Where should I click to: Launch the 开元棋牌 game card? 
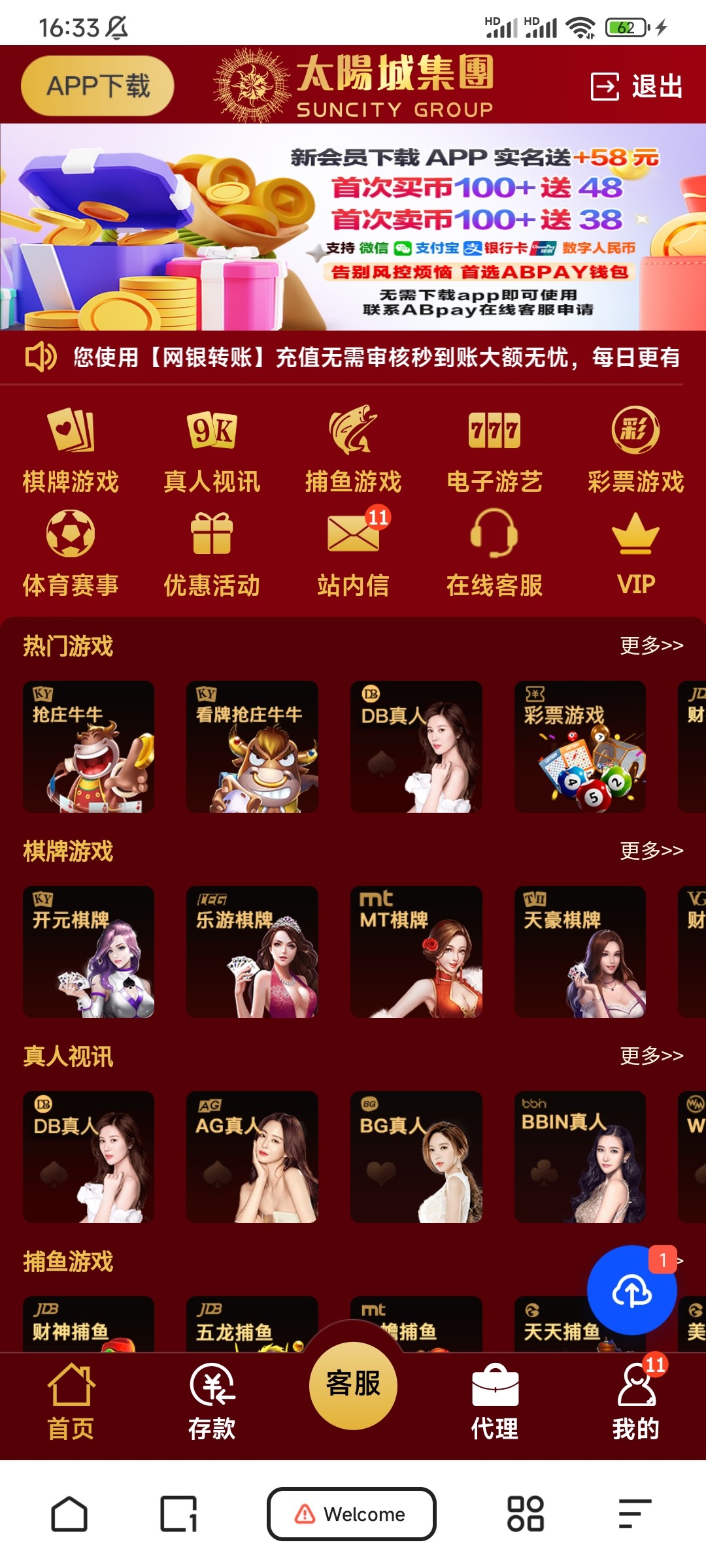pyautogui.click(x=89, y=952)
